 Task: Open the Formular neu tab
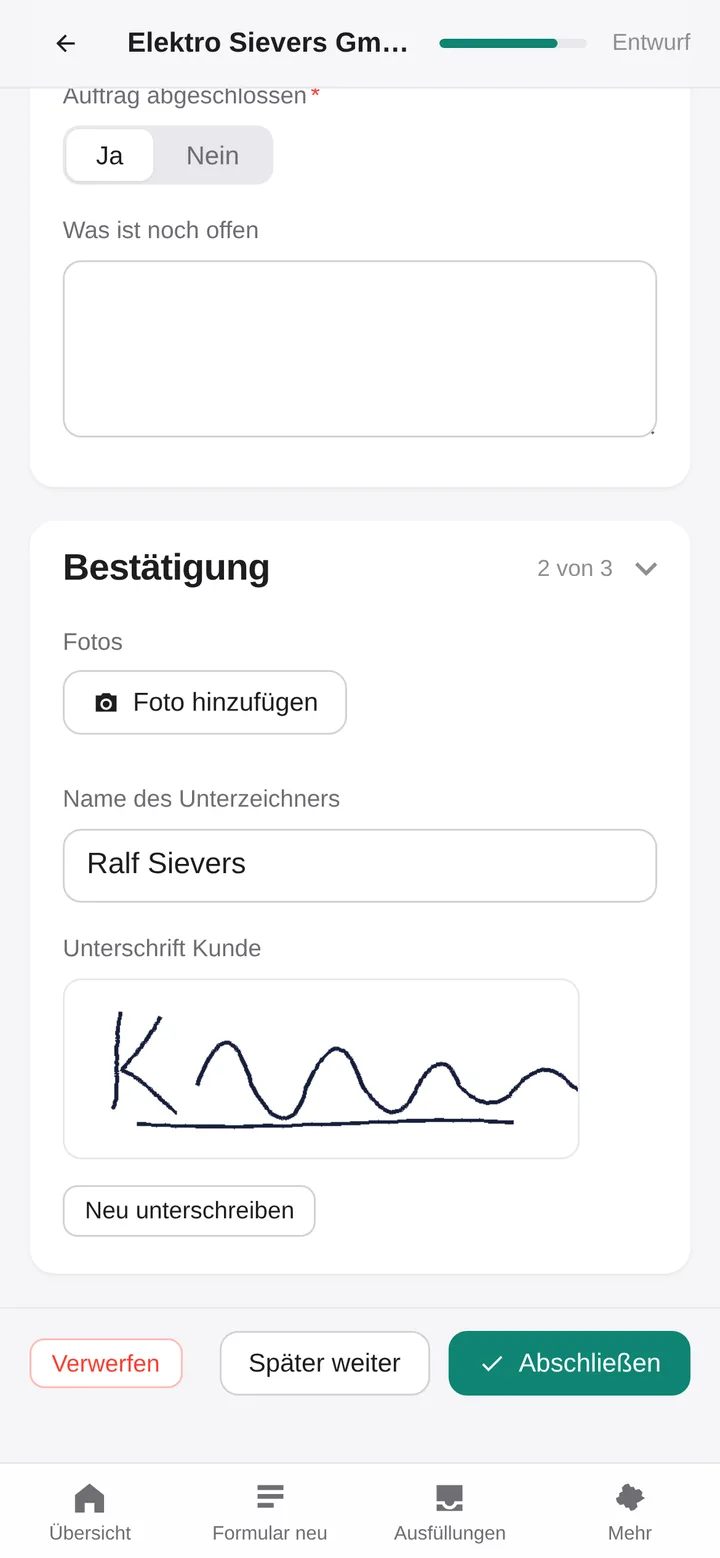[270, 1511]
